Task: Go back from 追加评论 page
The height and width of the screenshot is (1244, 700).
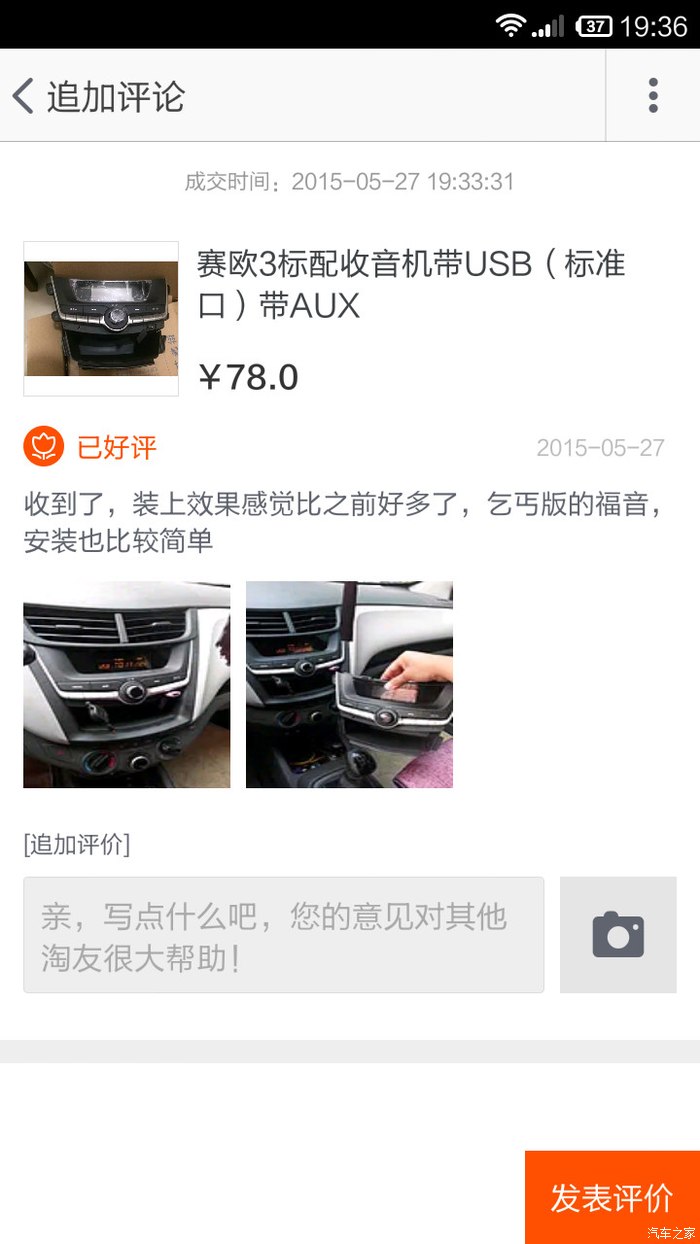Action: (x=24, y=96)
